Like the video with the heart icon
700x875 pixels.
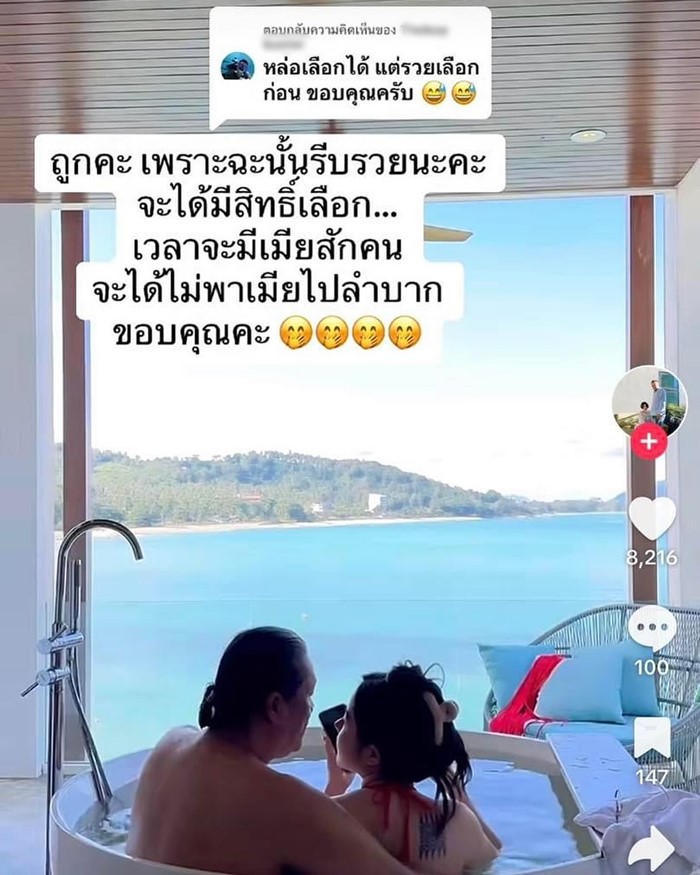(x=651, y=518)
